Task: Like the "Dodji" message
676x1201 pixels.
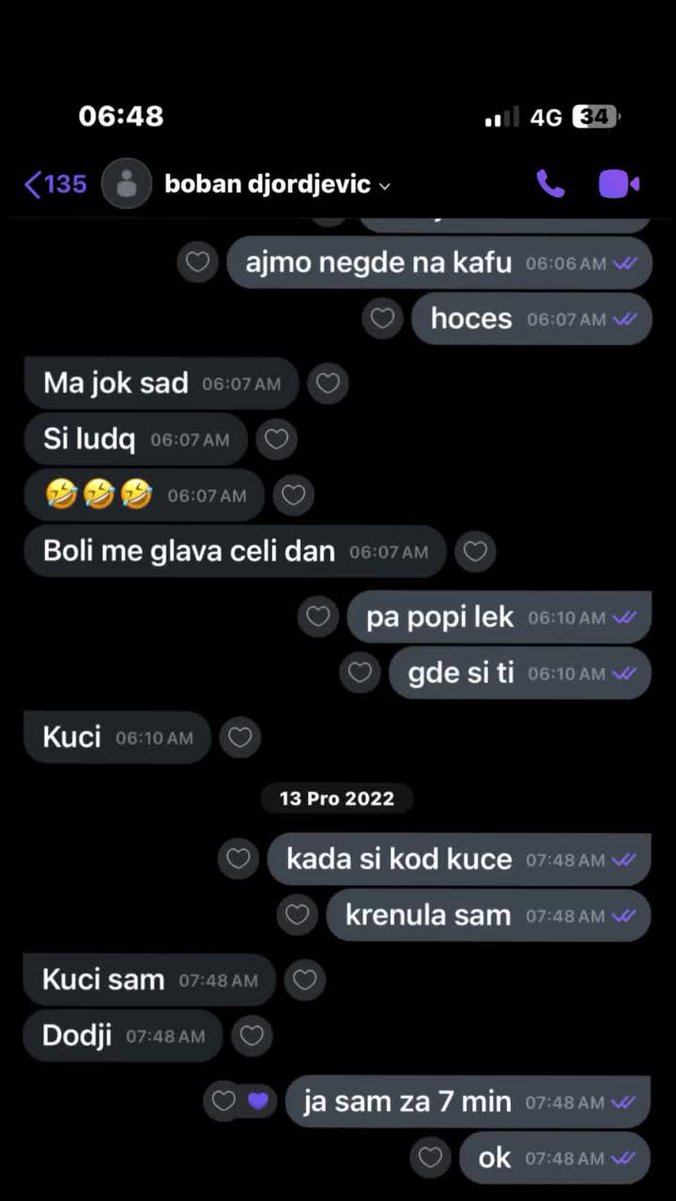Action: click(252, 1036)
